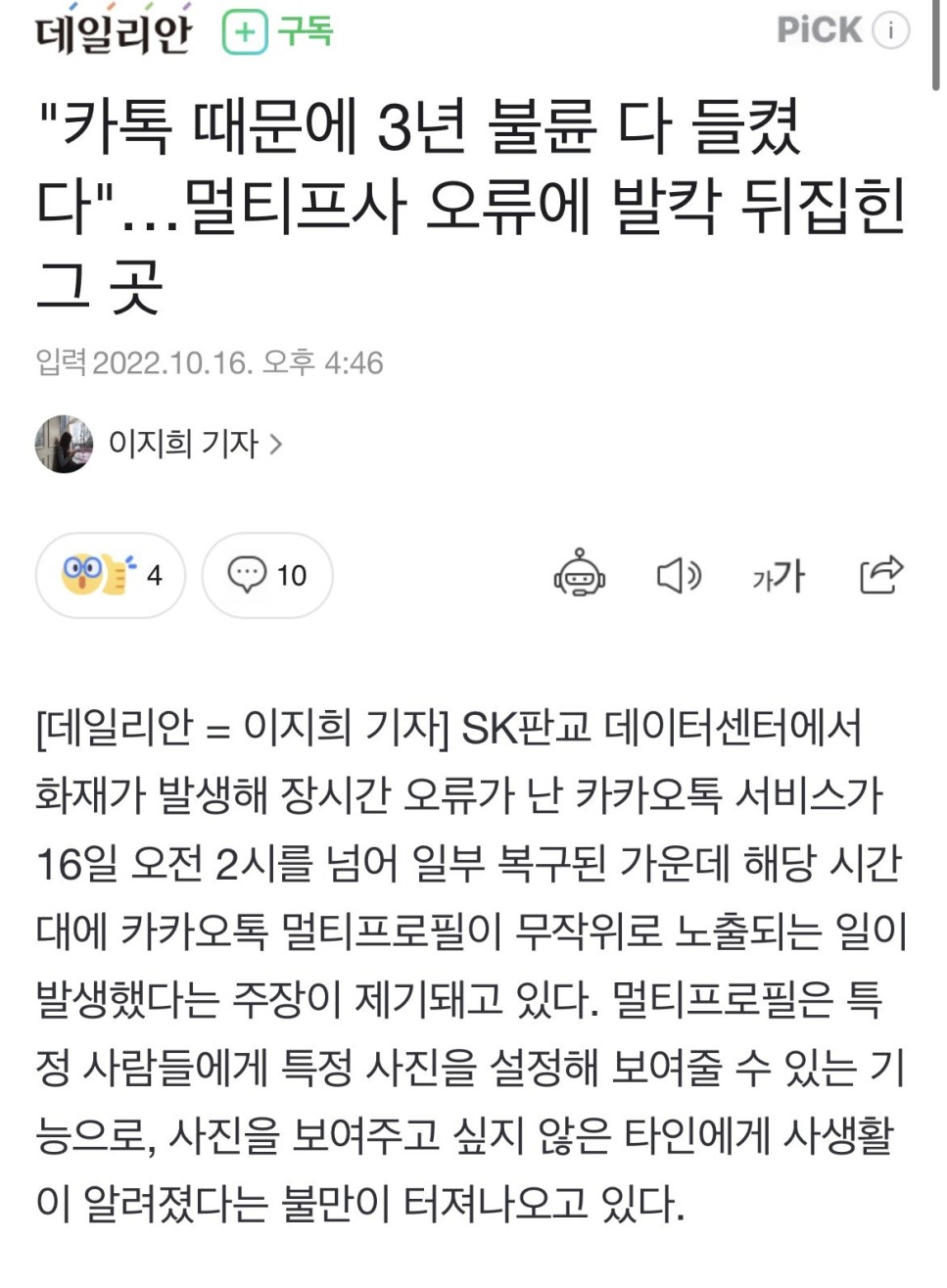Open AI summary bot icon

click(579, 575)
